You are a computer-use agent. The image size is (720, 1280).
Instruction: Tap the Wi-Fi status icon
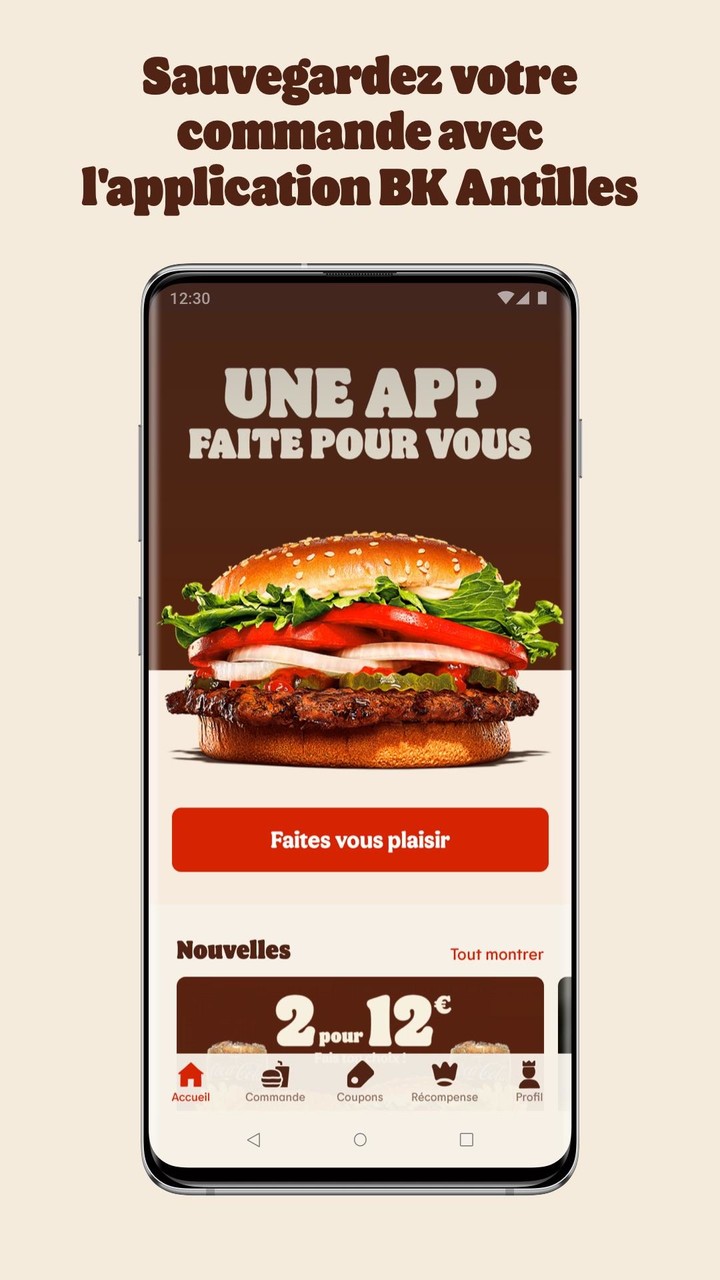(505, 296)
